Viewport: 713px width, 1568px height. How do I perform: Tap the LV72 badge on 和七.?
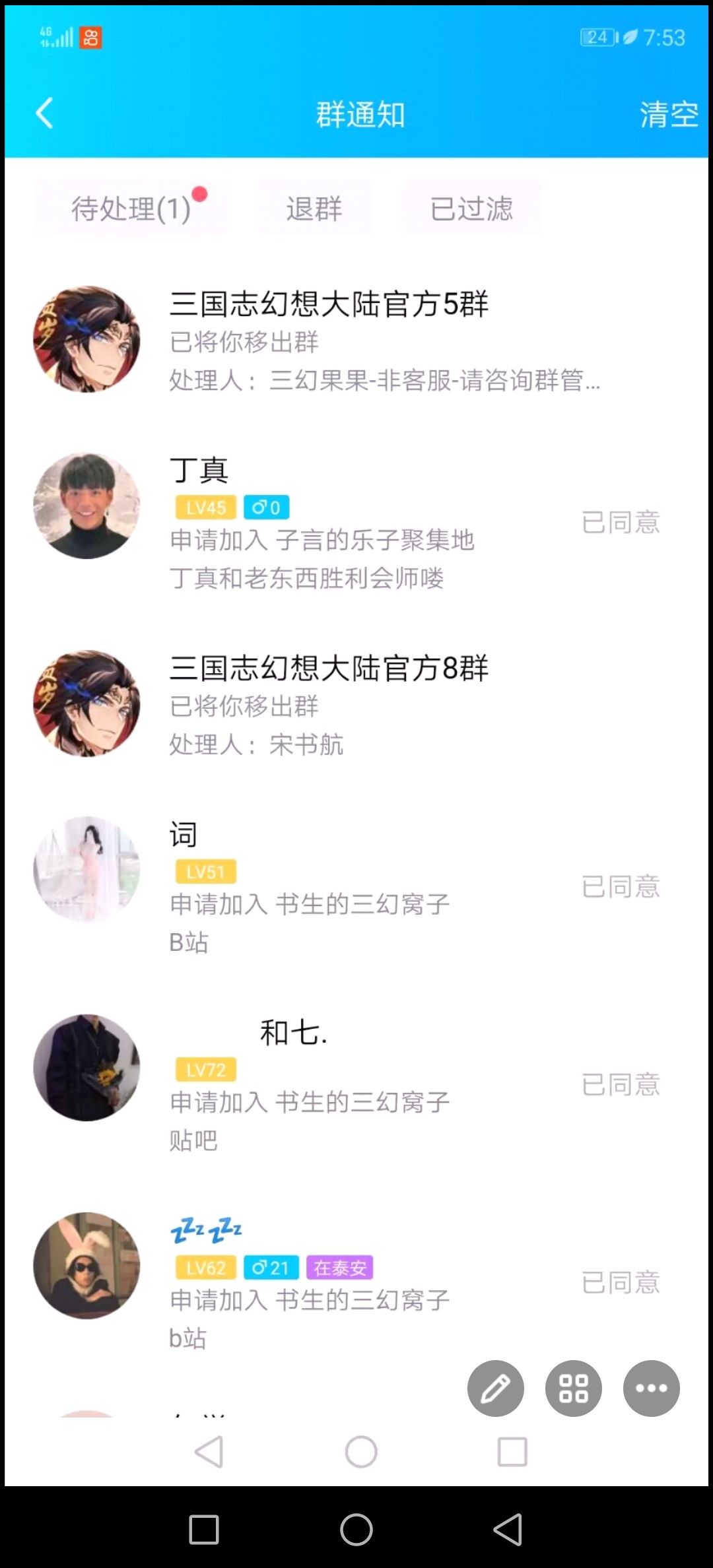[x=203, y=1069]
